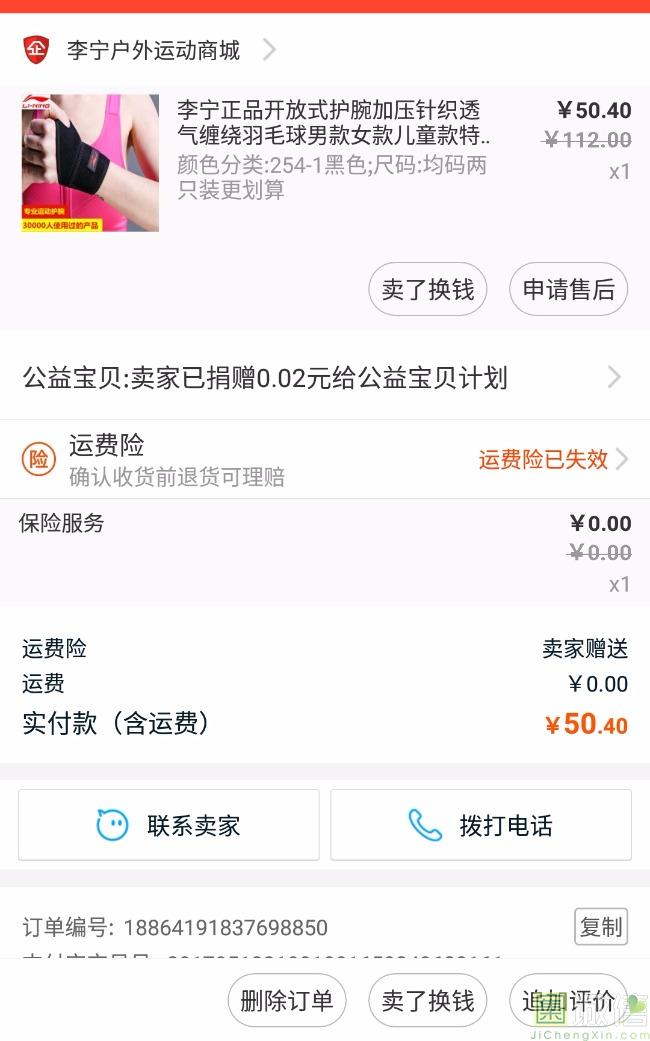
Task: Call the seller with 拨打电话
Action: (x=481, y=825)
